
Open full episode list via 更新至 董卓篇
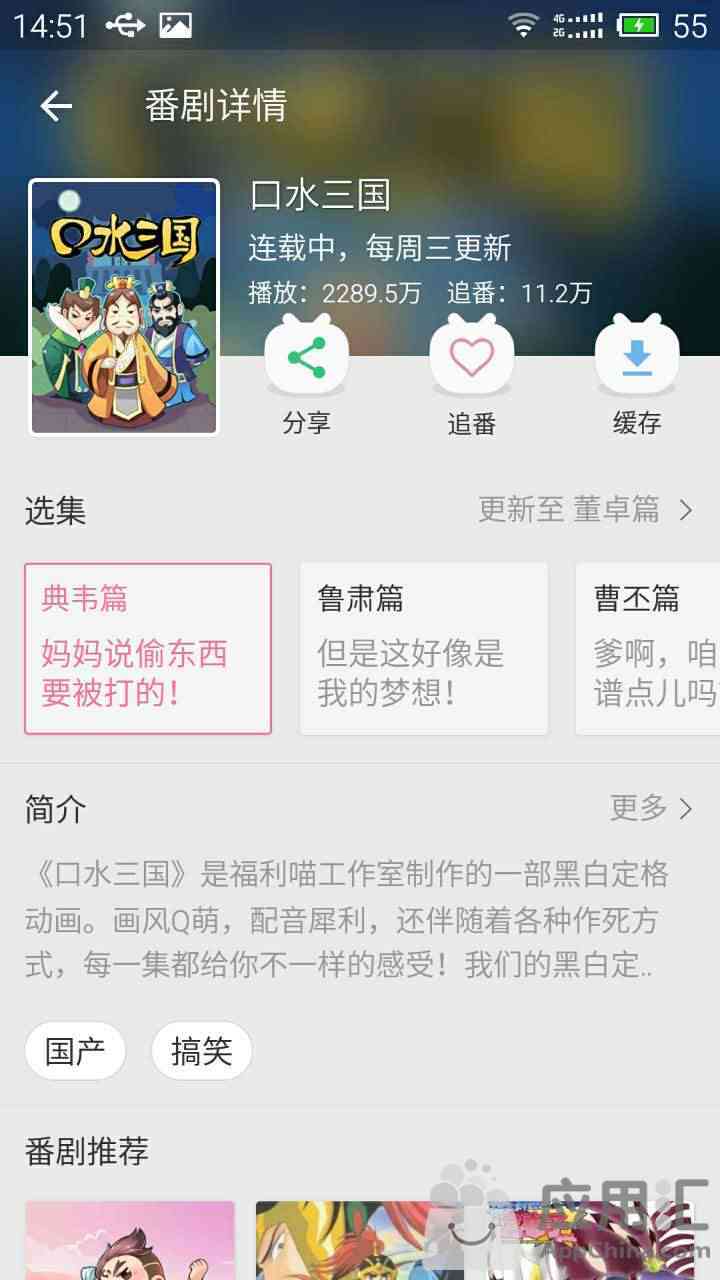[x=586, y=511]
